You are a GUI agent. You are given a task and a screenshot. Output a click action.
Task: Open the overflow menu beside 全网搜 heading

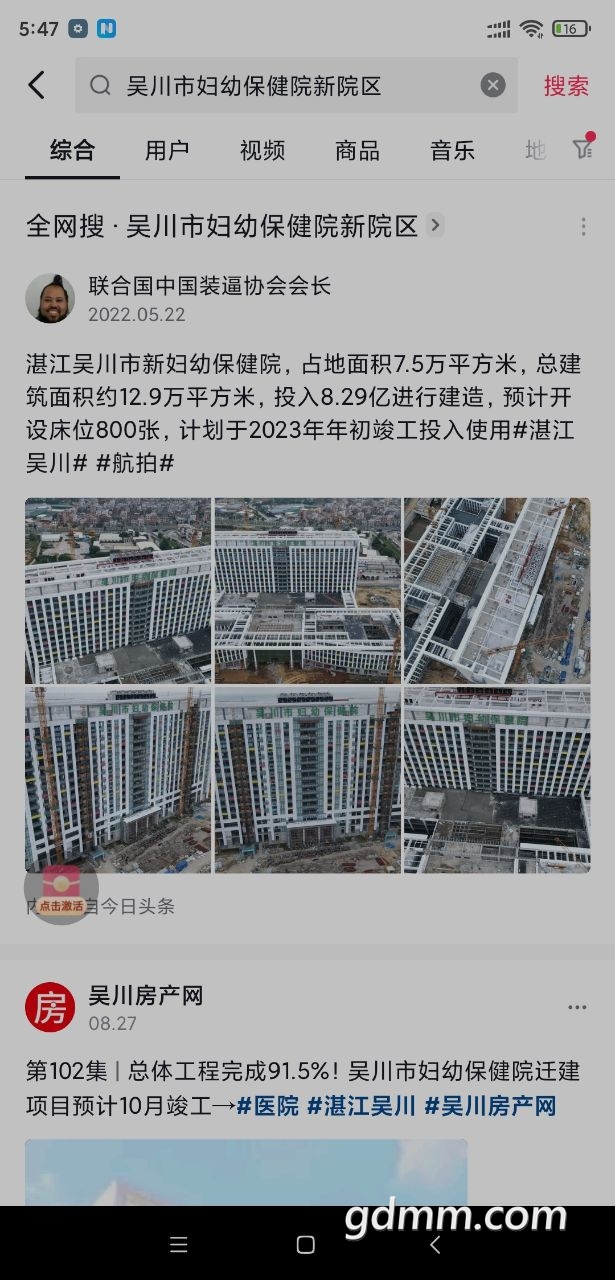583,226
